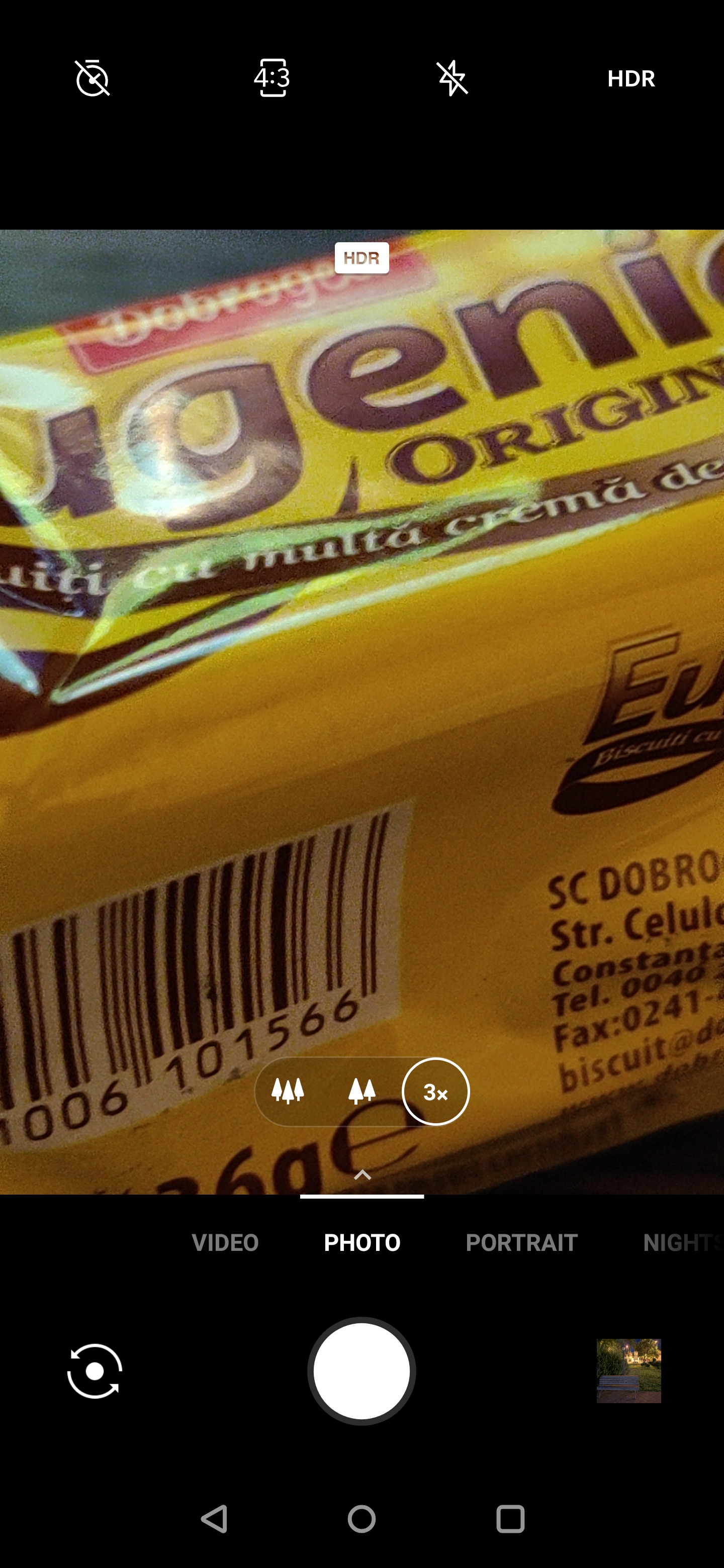This screenshot has height=1568, width=724.
Task: Change the 4:3 aspect ratio
Action: coord(271,78)
